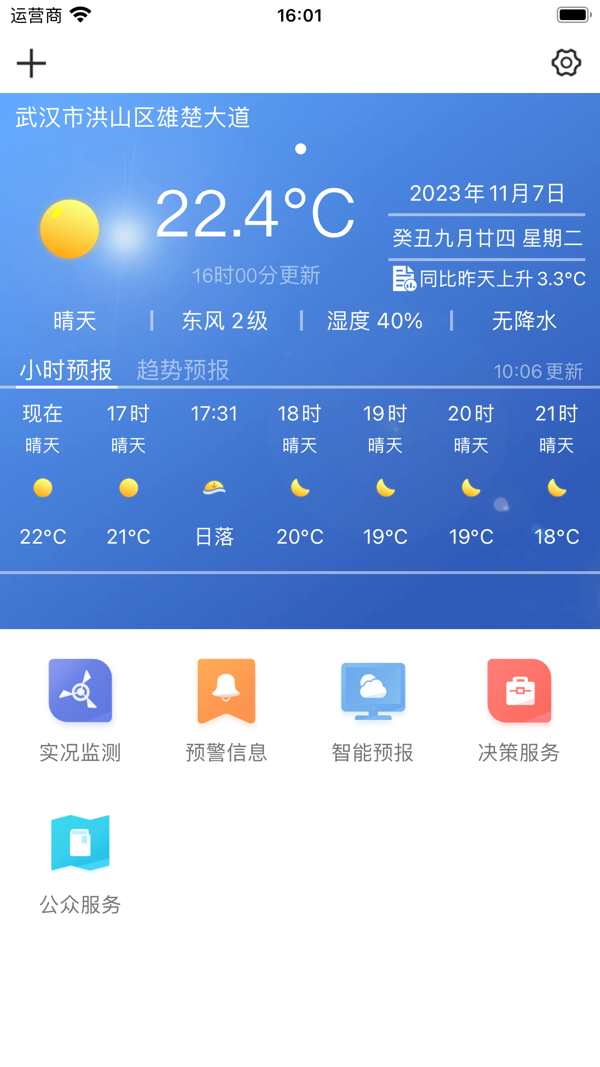Image resolution: width=600 pixels, height=1067 pixels.
Task: Open 预警信息 warning information
Action: pos(226,710)
